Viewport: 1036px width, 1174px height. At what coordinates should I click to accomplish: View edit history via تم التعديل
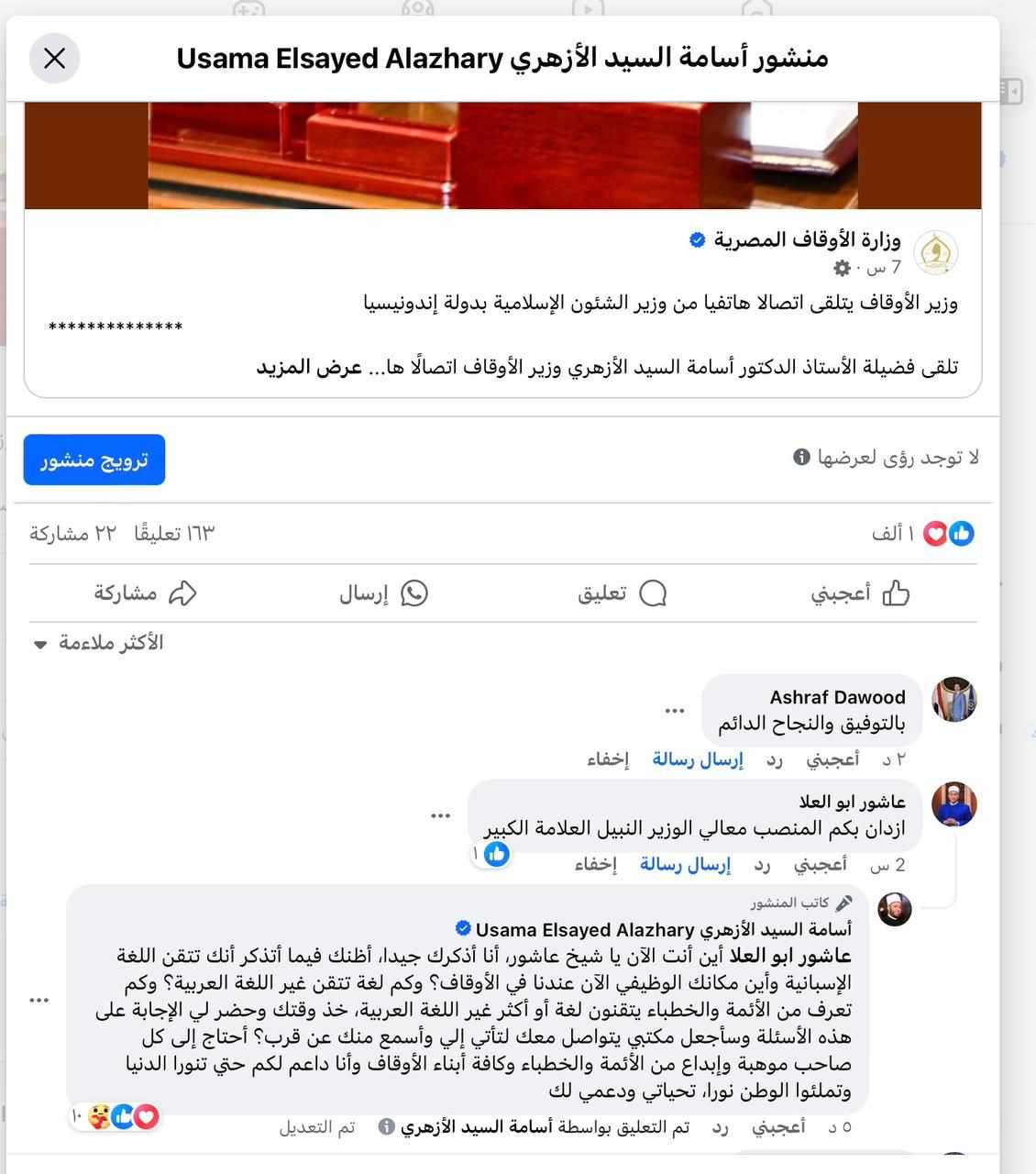317,1126
